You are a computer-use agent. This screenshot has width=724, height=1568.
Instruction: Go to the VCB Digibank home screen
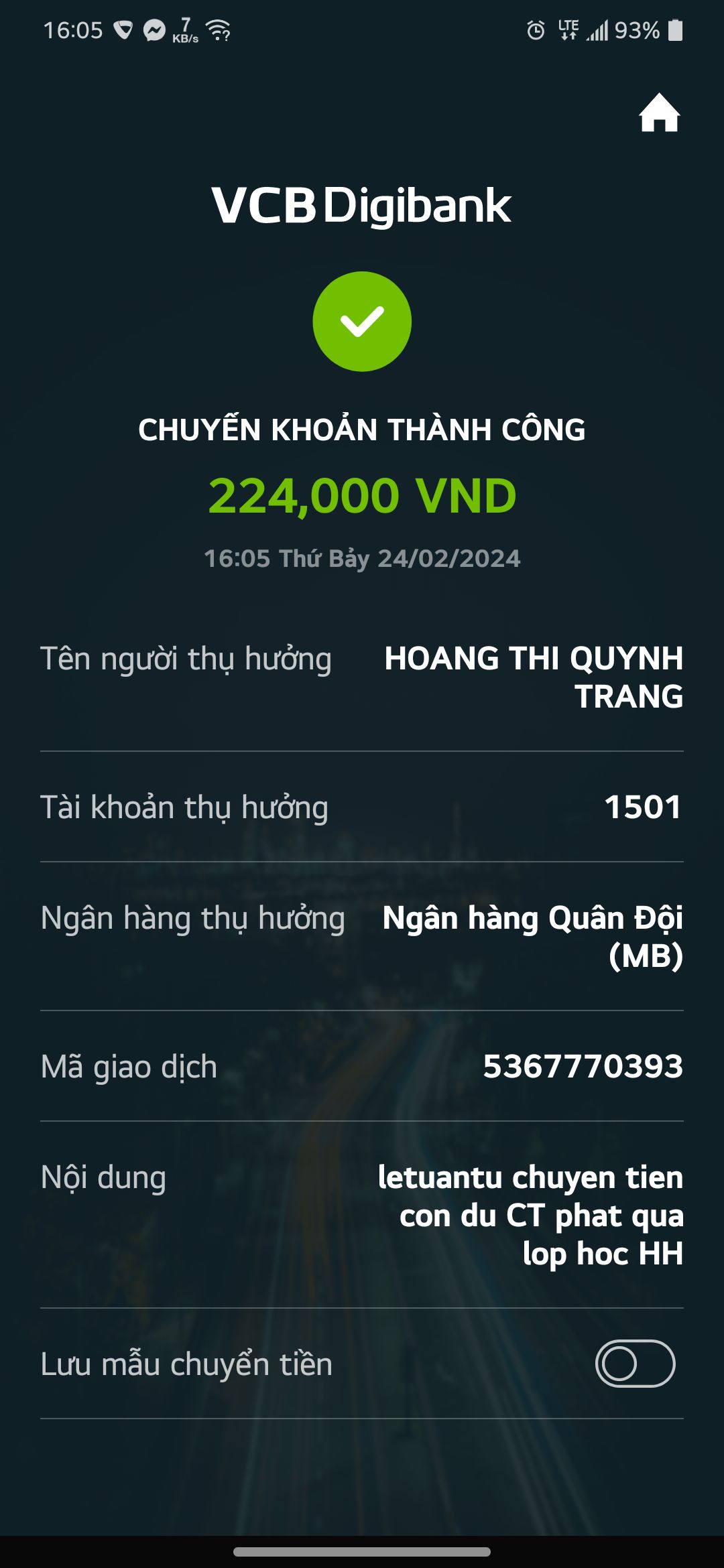click(659, 113)
